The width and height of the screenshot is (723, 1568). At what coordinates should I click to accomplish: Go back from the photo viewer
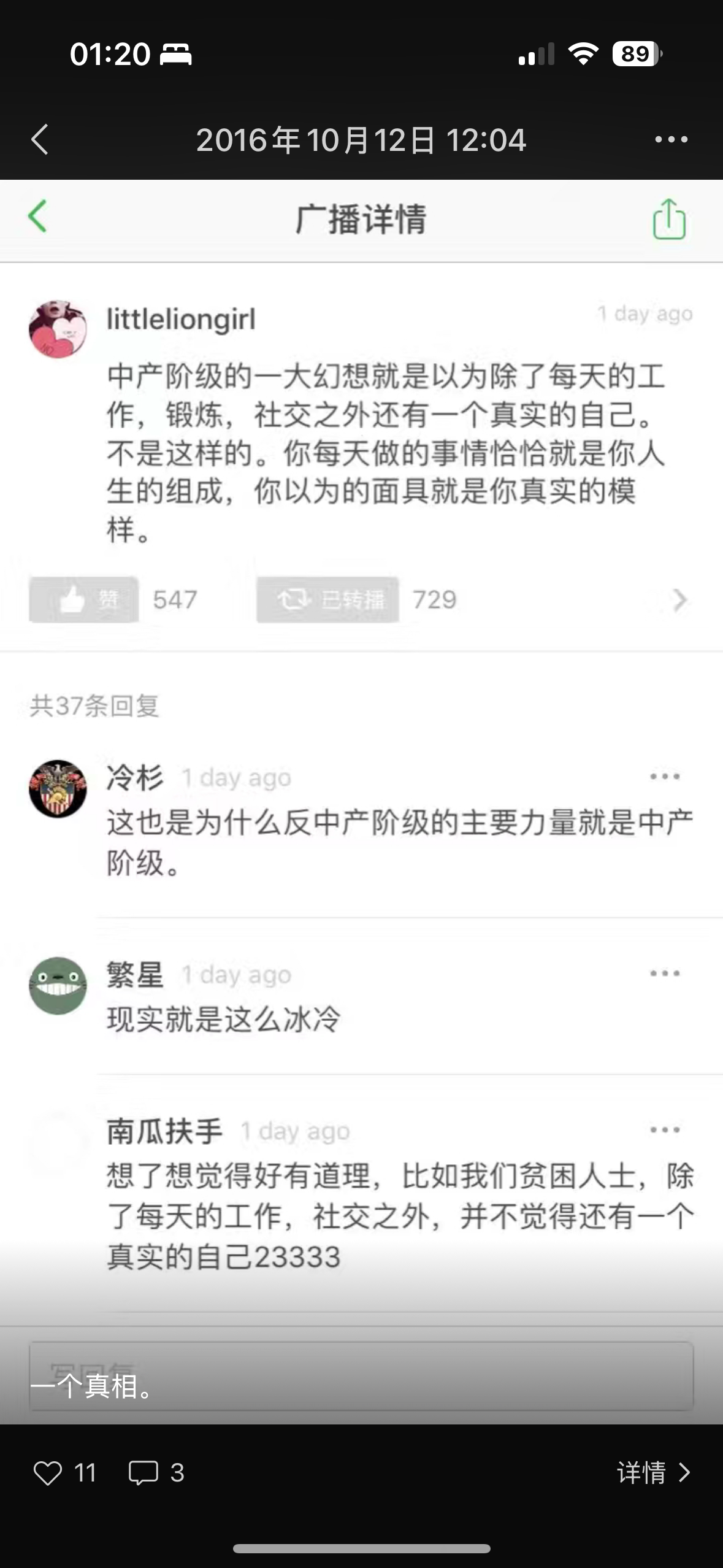[40, 139]
